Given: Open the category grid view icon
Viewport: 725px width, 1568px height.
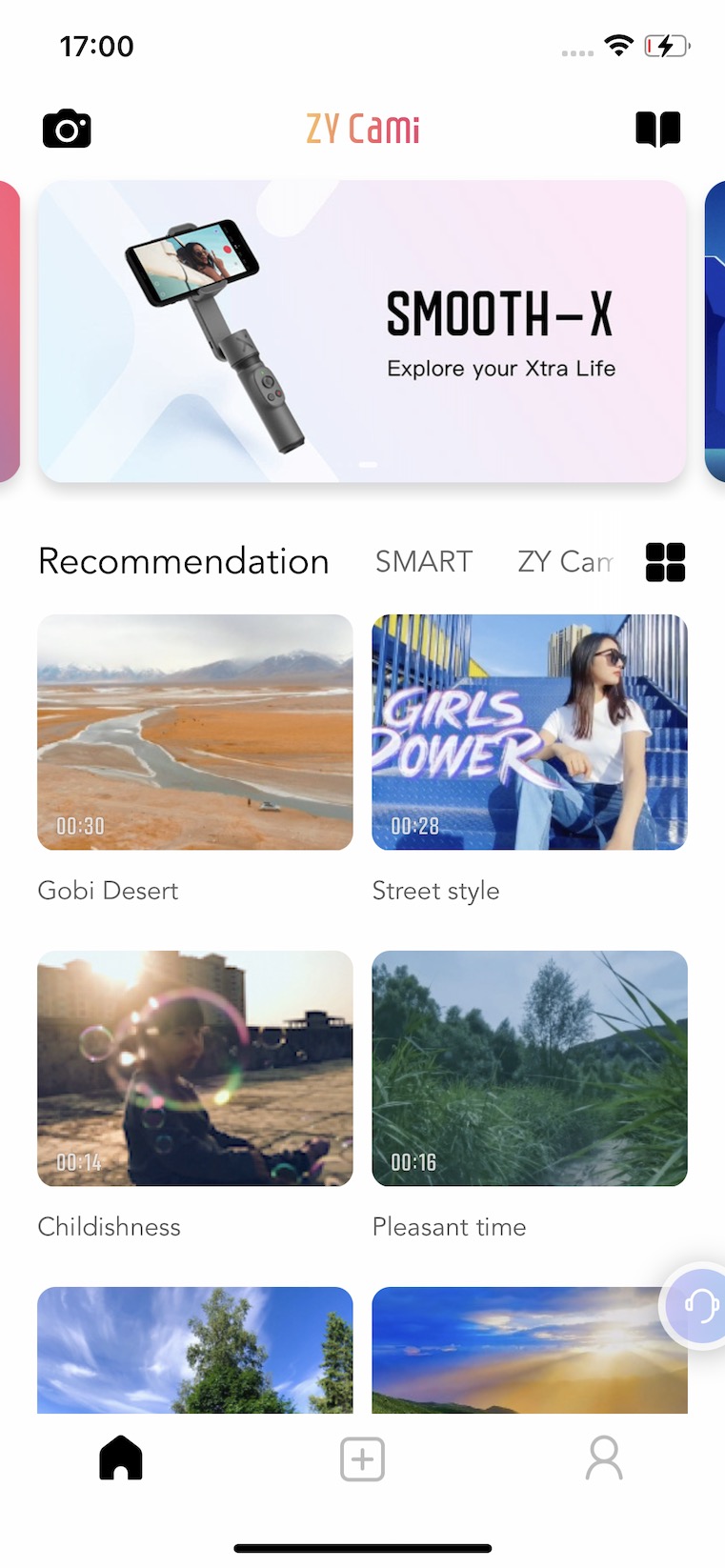Looking at the screenshot, I should [665, 561].
